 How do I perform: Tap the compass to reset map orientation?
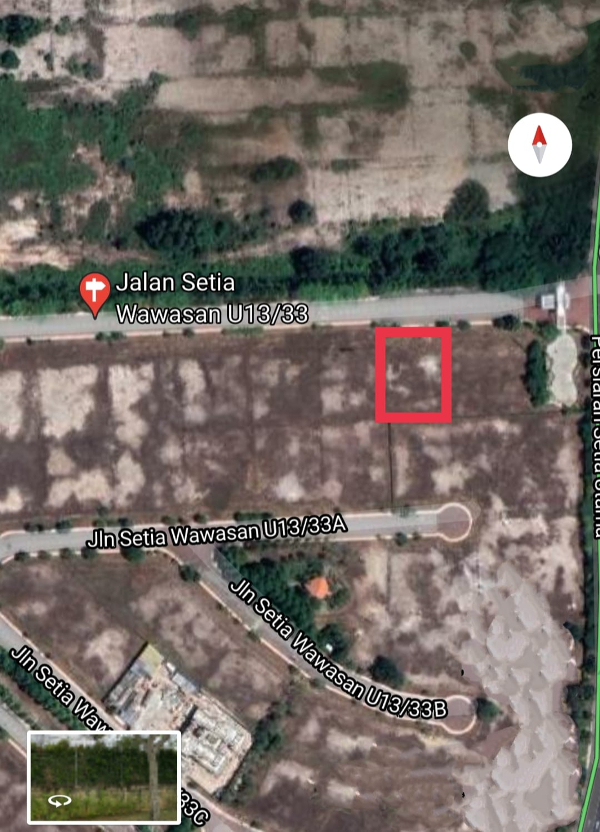point(539,147)
